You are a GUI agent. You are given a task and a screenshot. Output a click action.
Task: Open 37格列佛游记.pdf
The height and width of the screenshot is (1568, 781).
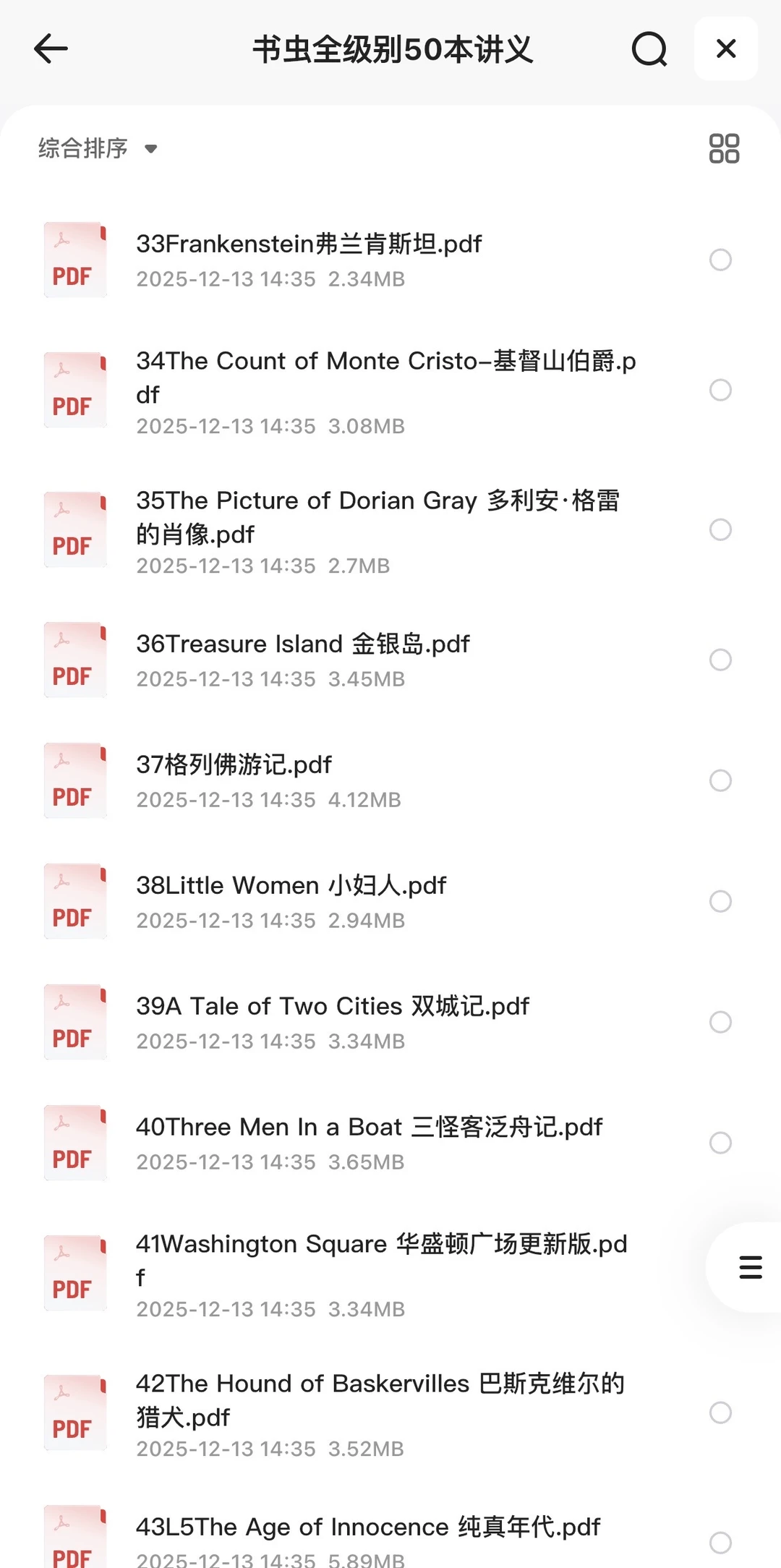pyautogui.click(x=234, y=765)
